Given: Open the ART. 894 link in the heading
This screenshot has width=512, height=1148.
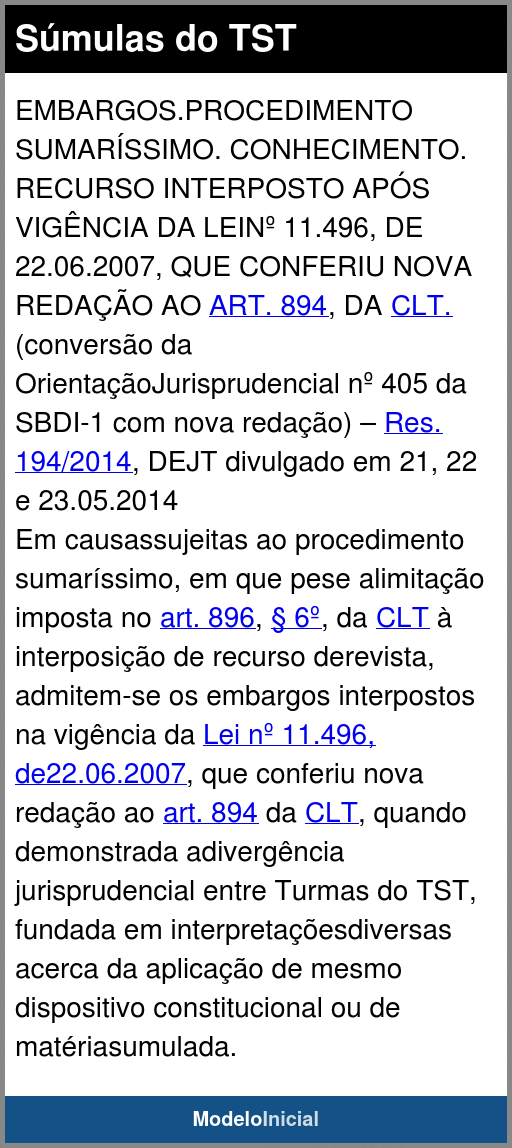Looking at the screenshot, I should (x=268, y=306).
